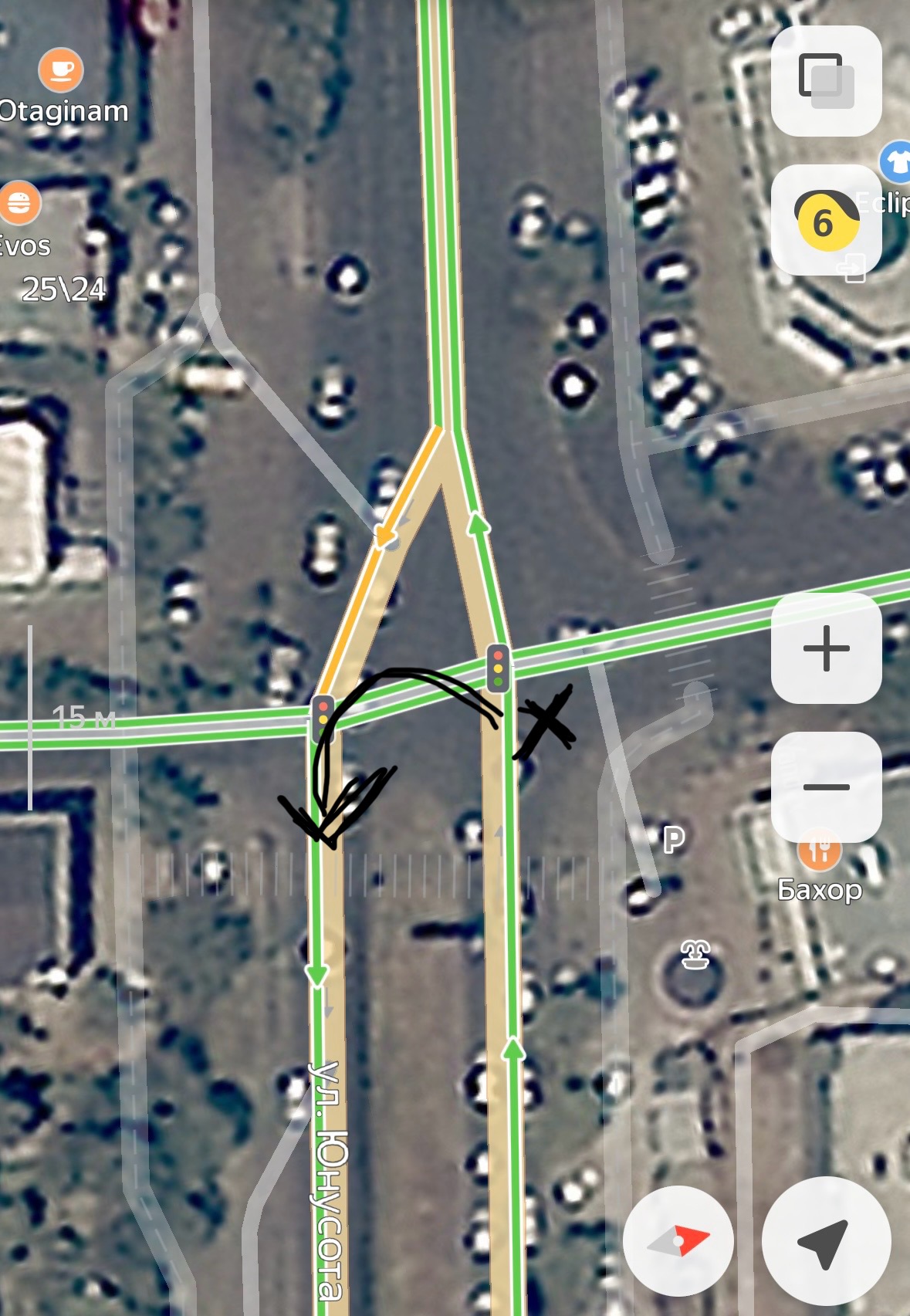This screenshot has width=910, height=1316.
Task: Tap the parking P marker
Action: click(x=674, y=839)
